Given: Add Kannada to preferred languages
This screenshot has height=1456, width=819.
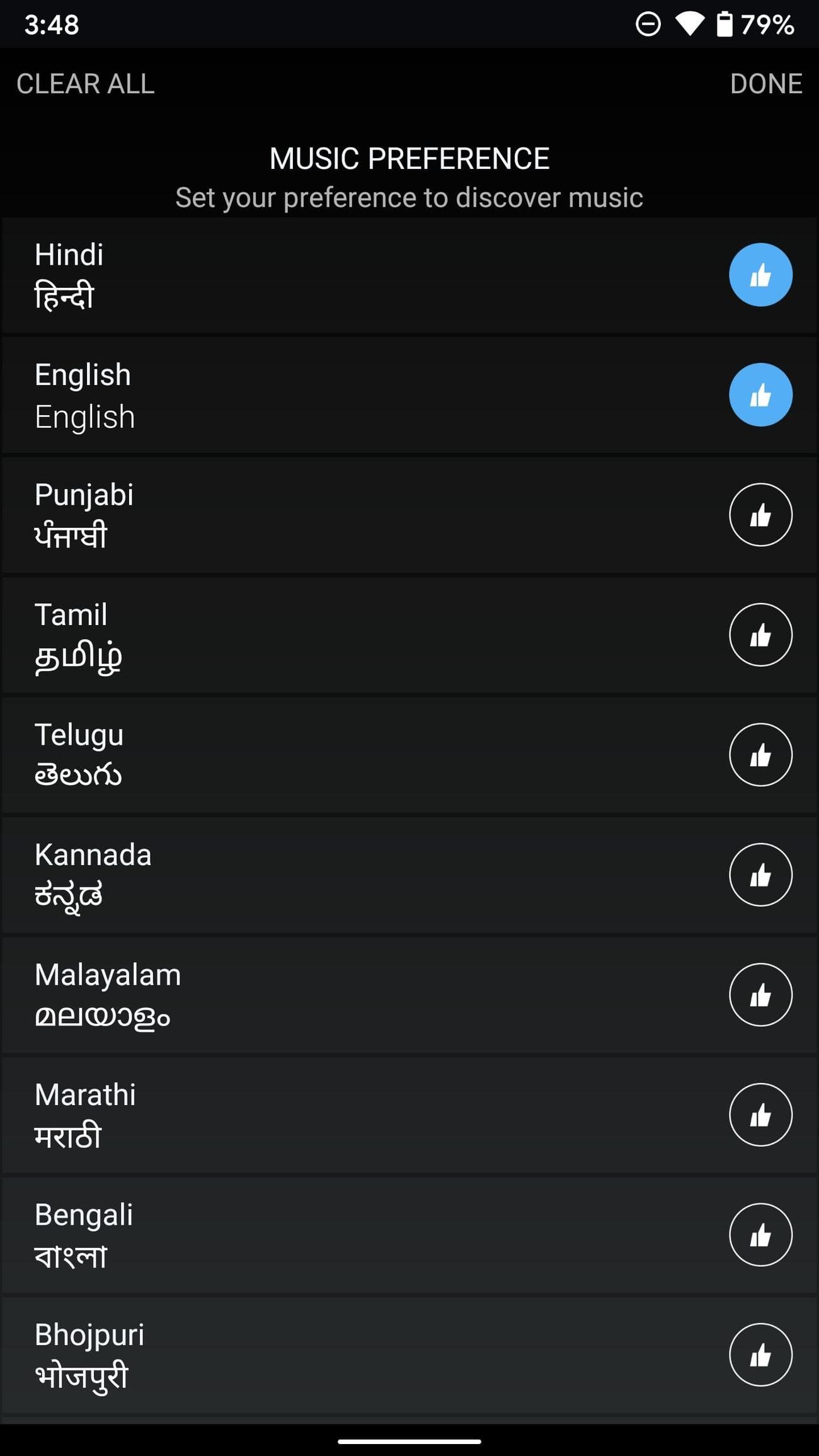Looking at the screenshot, I should click(760, 875).
